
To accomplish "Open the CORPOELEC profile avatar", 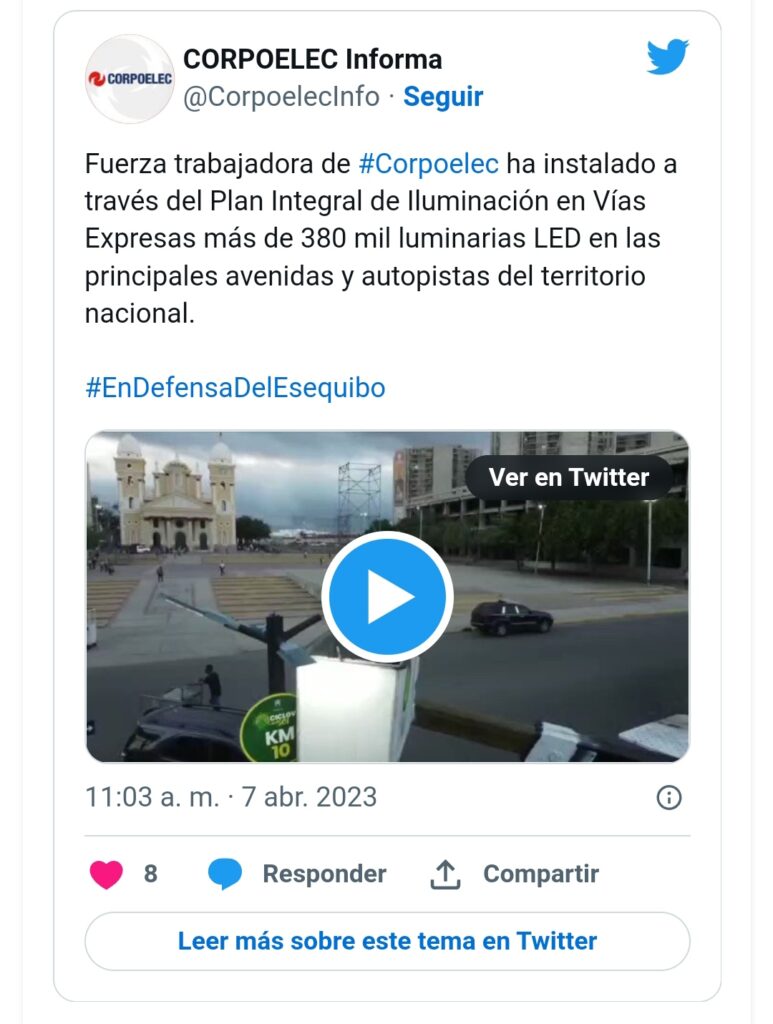I will 130,78.
